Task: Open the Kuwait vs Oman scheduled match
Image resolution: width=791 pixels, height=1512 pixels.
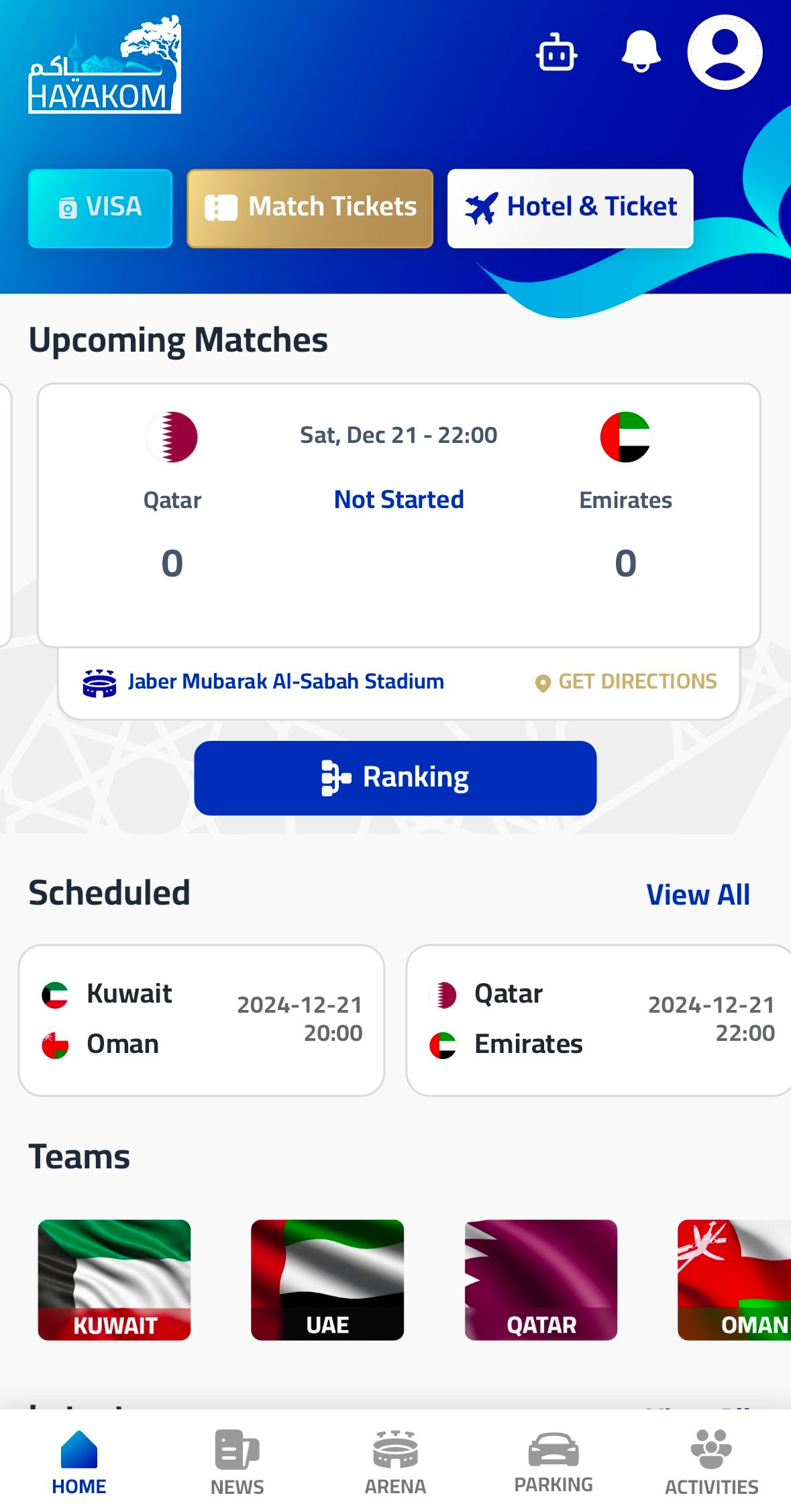Action: tap(201, 1020)
